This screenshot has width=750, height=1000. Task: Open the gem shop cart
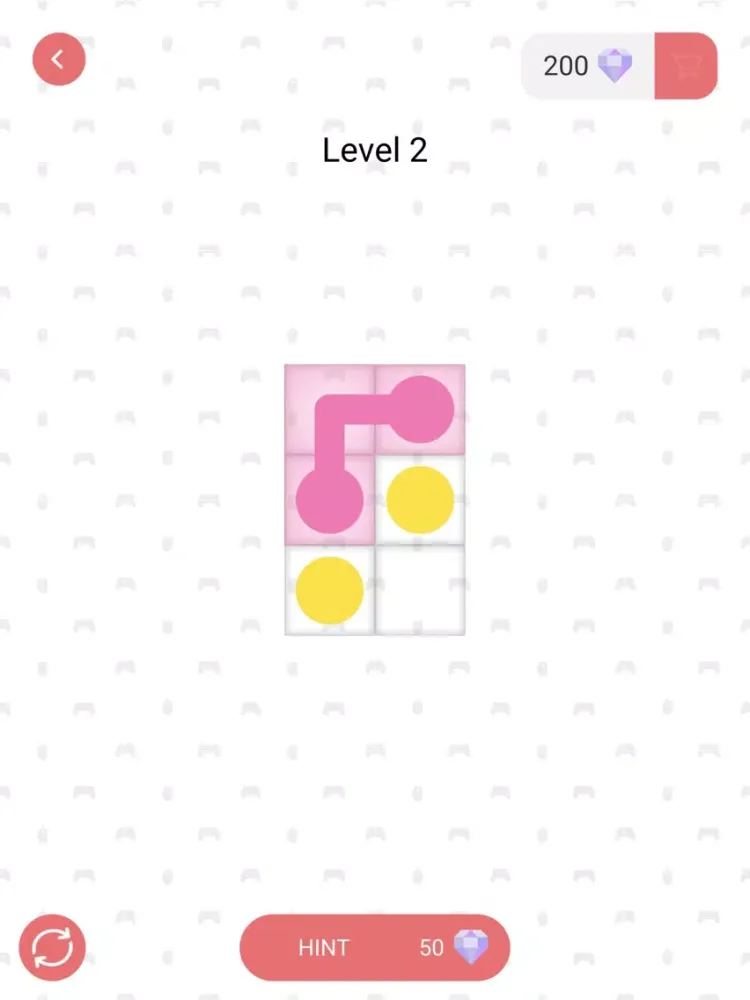tap(686, 66)
